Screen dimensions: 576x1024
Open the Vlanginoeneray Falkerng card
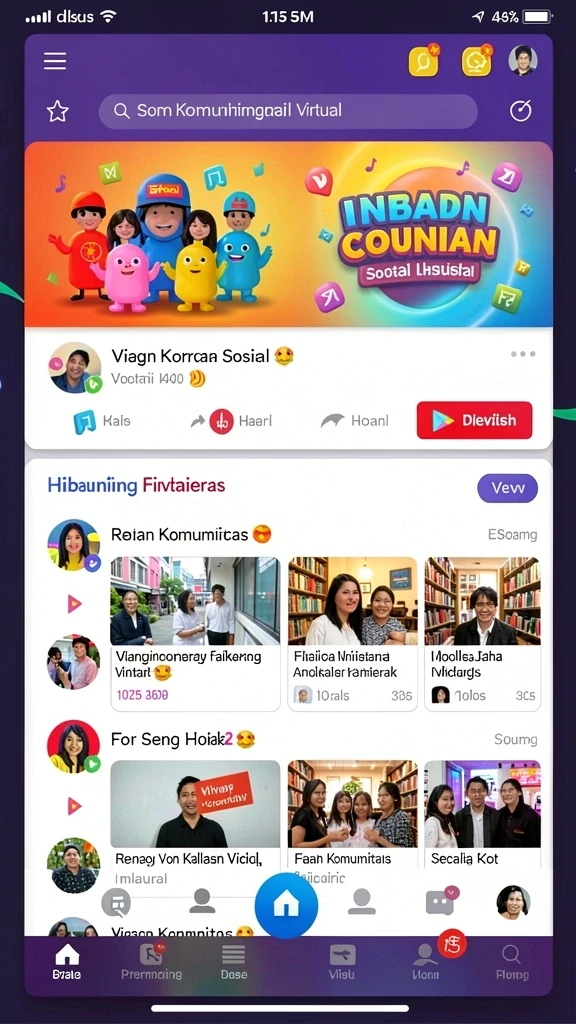[x=195, y=633]
